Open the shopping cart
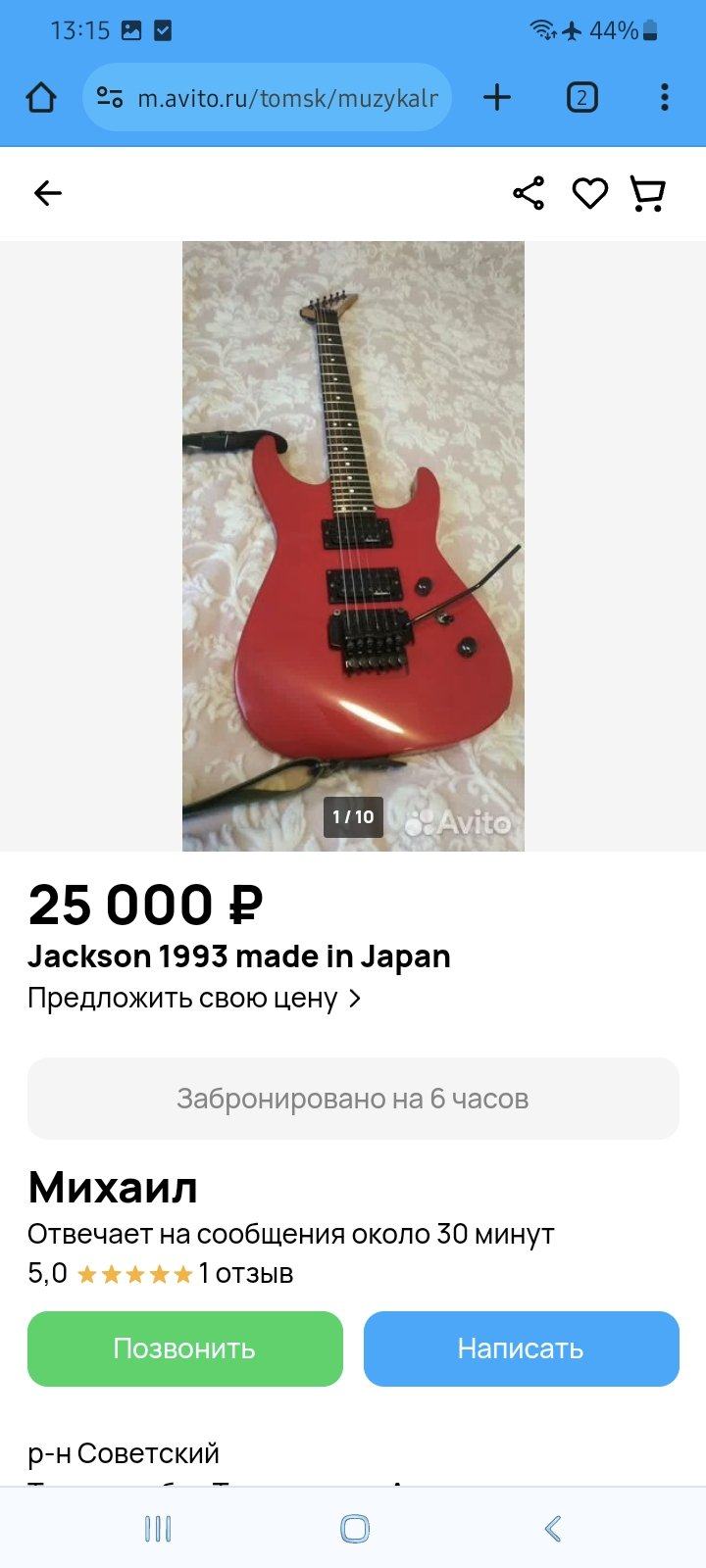The width and height of the screenshot is (706, 1568). 647,193
